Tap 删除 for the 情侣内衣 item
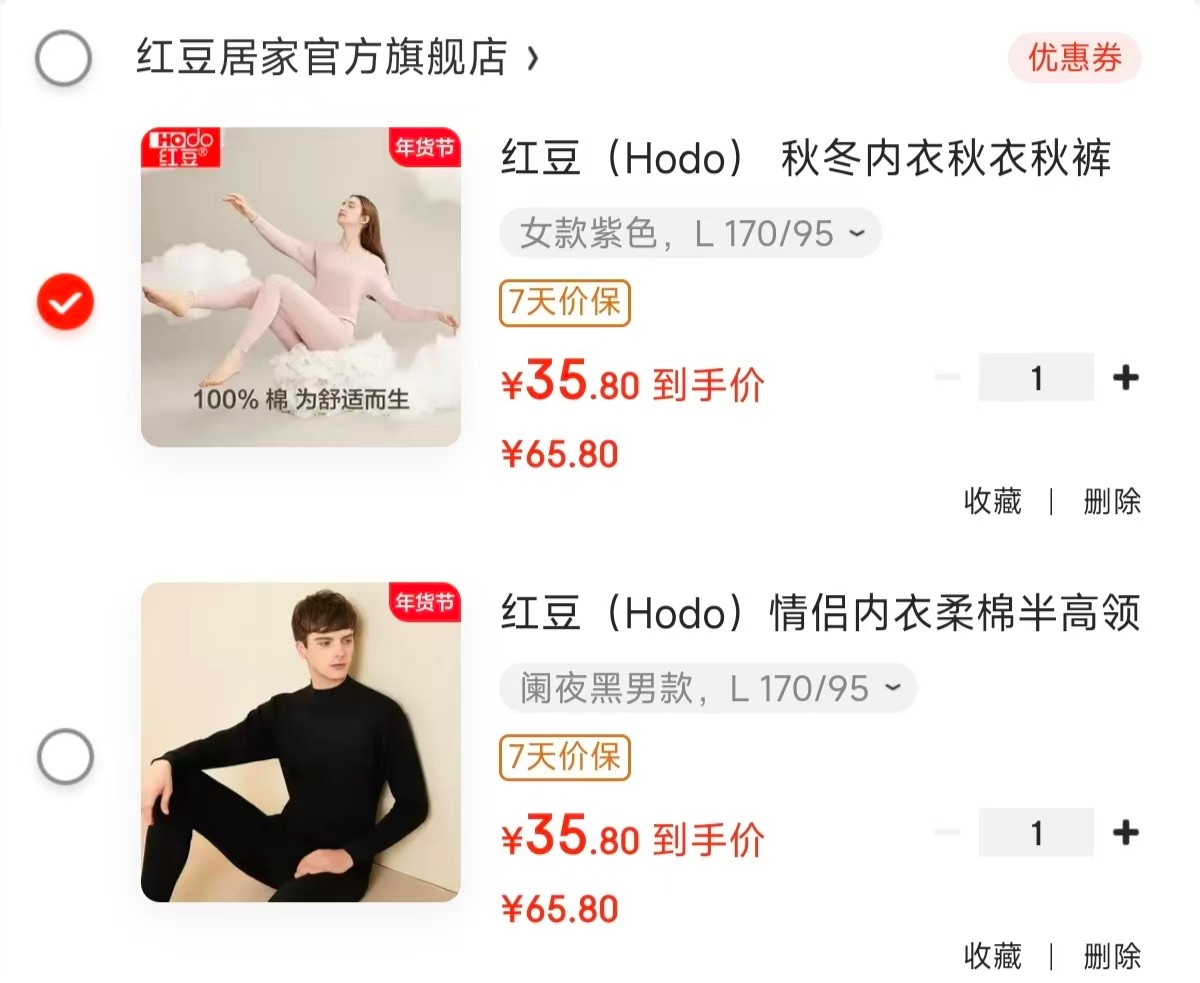This screenshot has height=983, width=1200. point(1111,956)
